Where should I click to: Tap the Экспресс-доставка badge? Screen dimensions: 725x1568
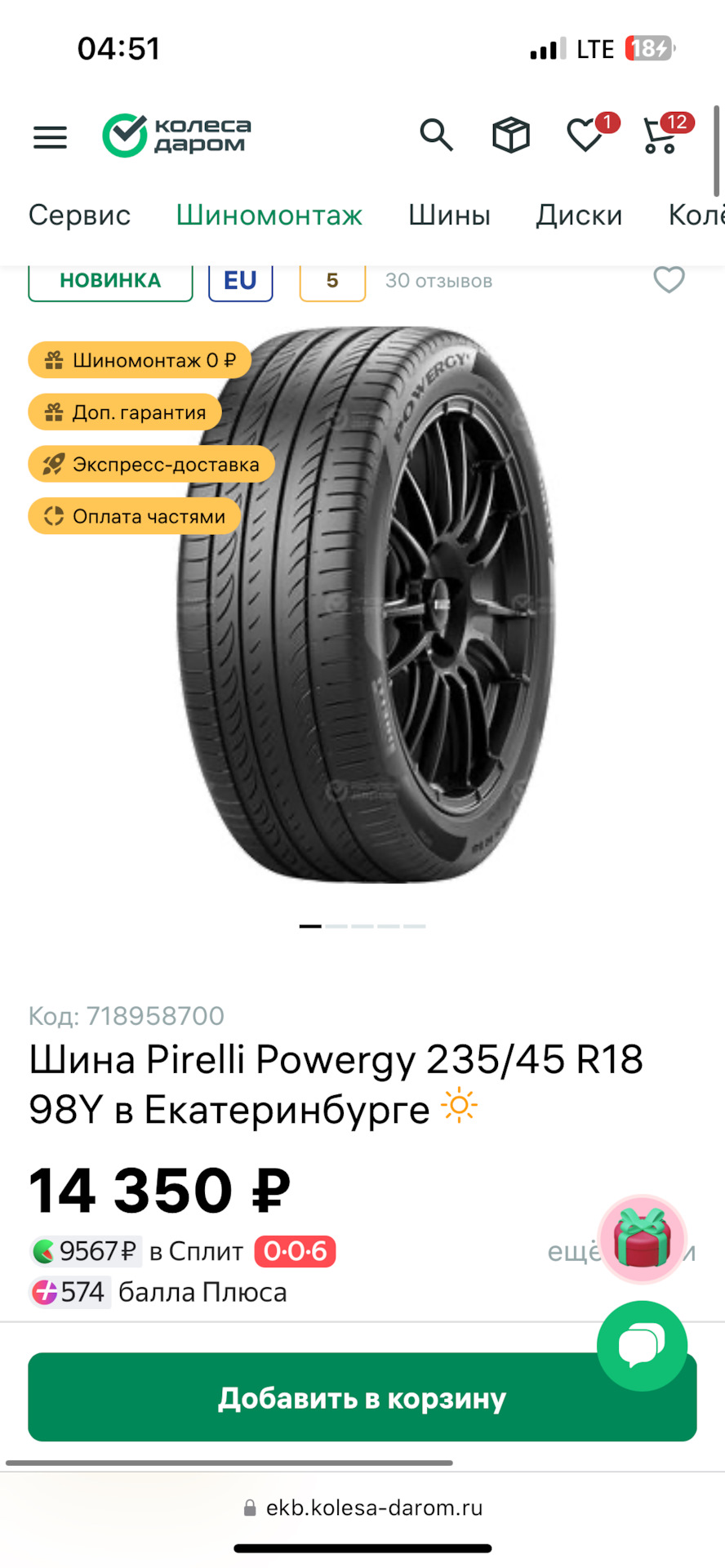[x=152, y=465]
